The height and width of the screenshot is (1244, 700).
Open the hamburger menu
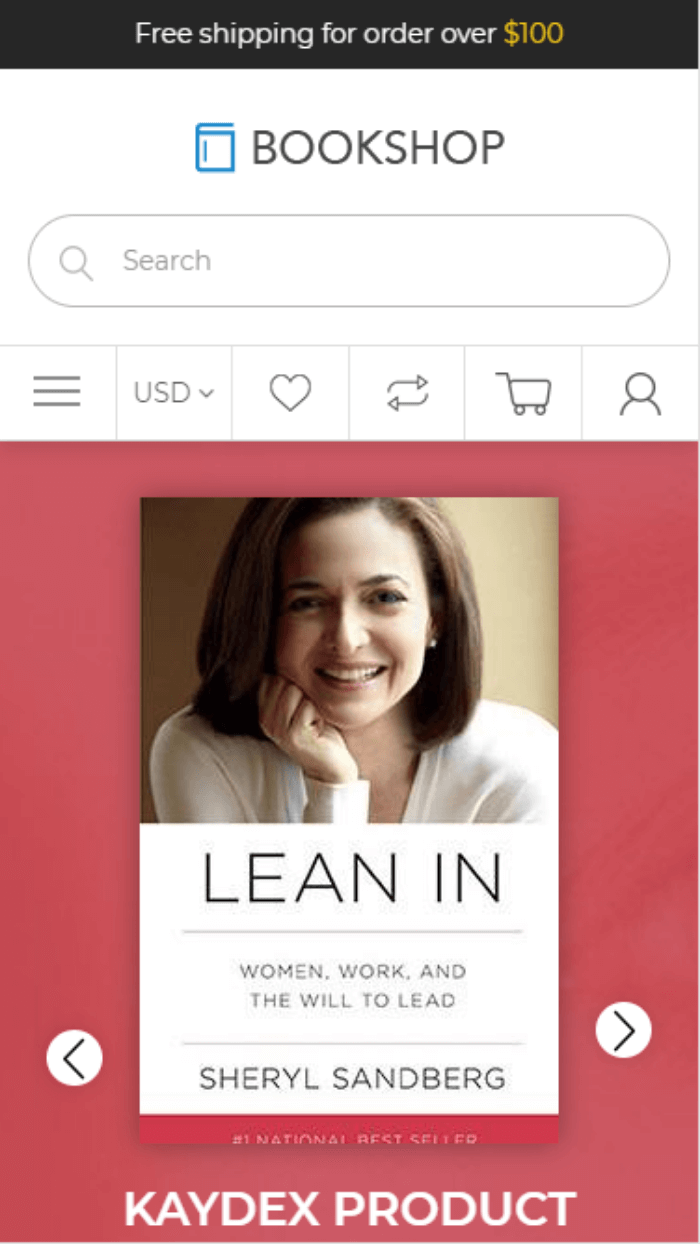[57, 392]
